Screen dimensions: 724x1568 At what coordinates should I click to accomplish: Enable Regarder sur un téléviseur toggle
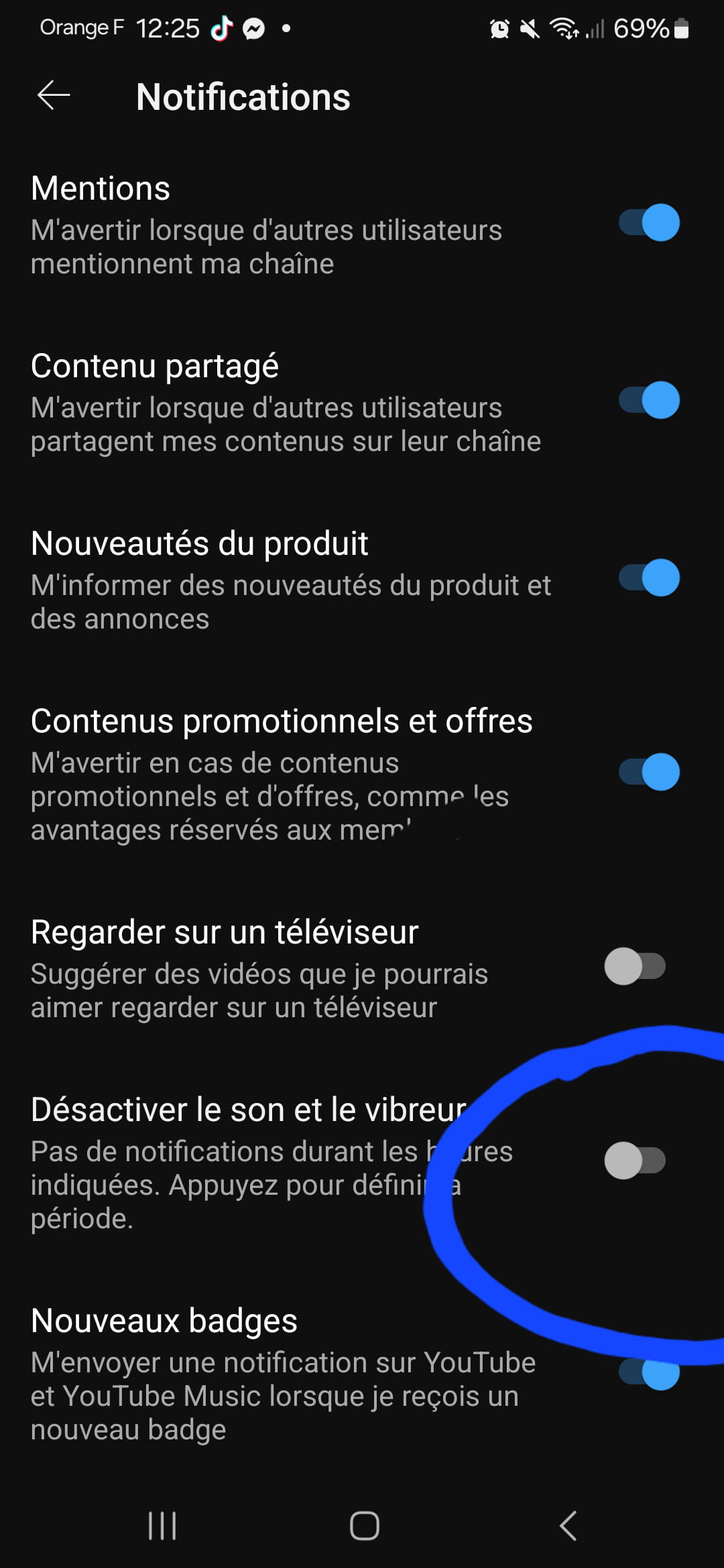click(635, 966)
